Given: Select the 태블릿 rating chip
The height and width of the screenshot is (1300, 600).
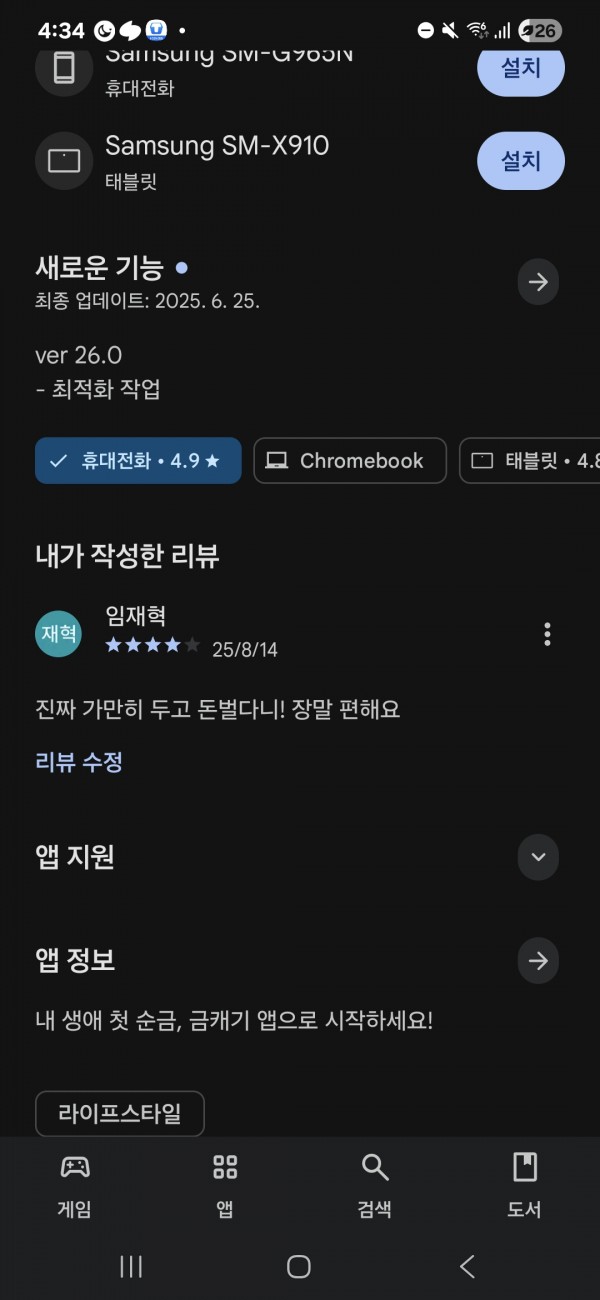Looking at the screenshot, I should click(530, 461).
